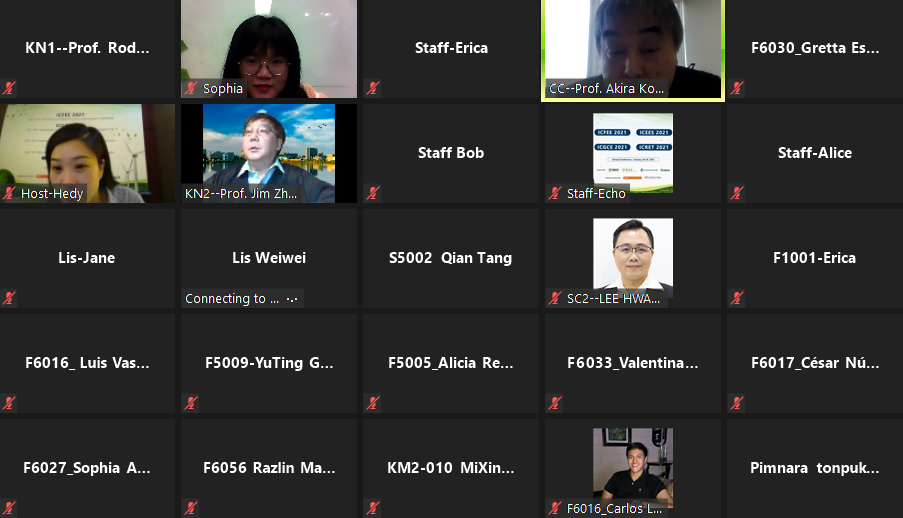903x518 pixels.
Task: Select the KN2--Prof. Jim video tile
Action: point(268,152)
